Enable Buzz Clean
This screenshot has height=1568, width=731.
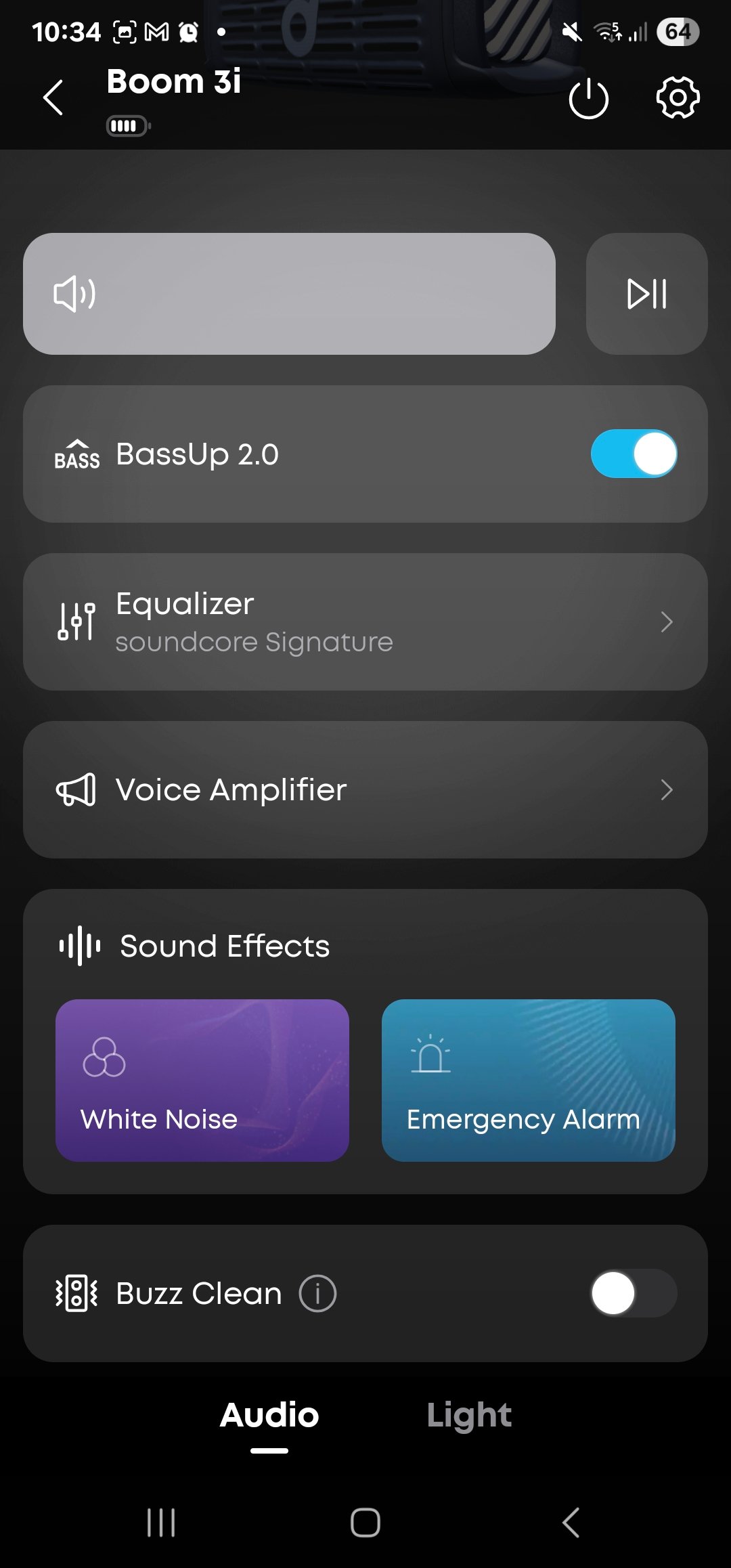pos(634,1293)
